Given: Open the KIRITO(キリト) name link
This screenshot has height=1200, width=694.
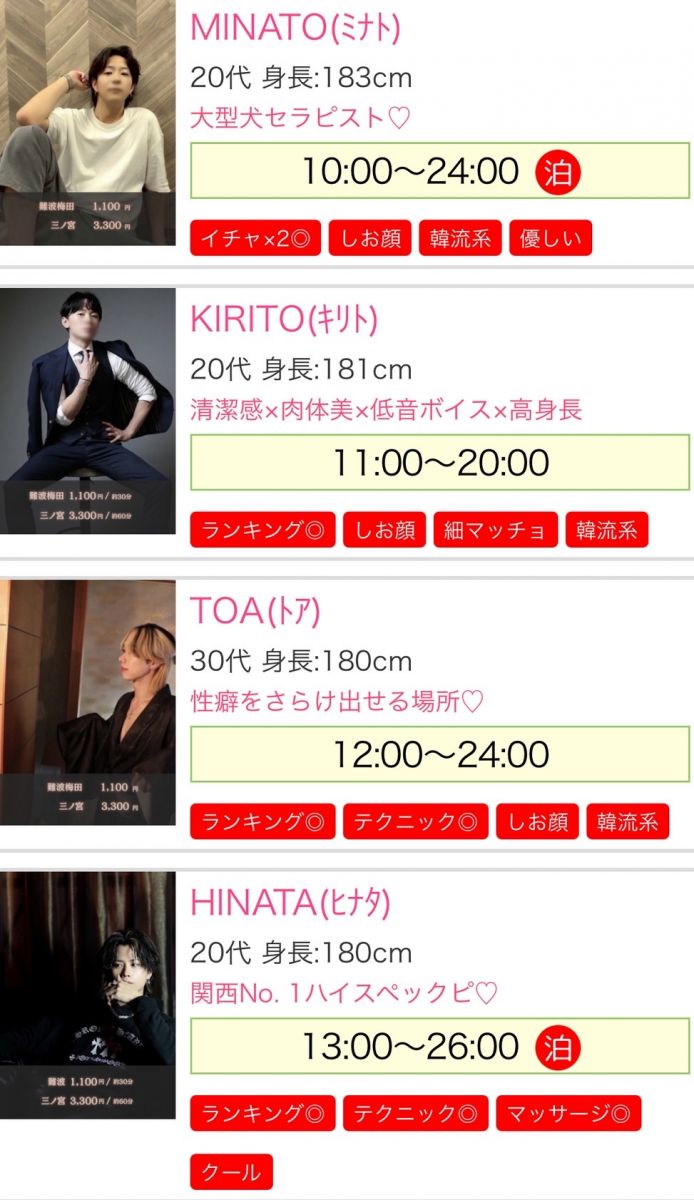Looking at the screenshot, I should 284,319.
